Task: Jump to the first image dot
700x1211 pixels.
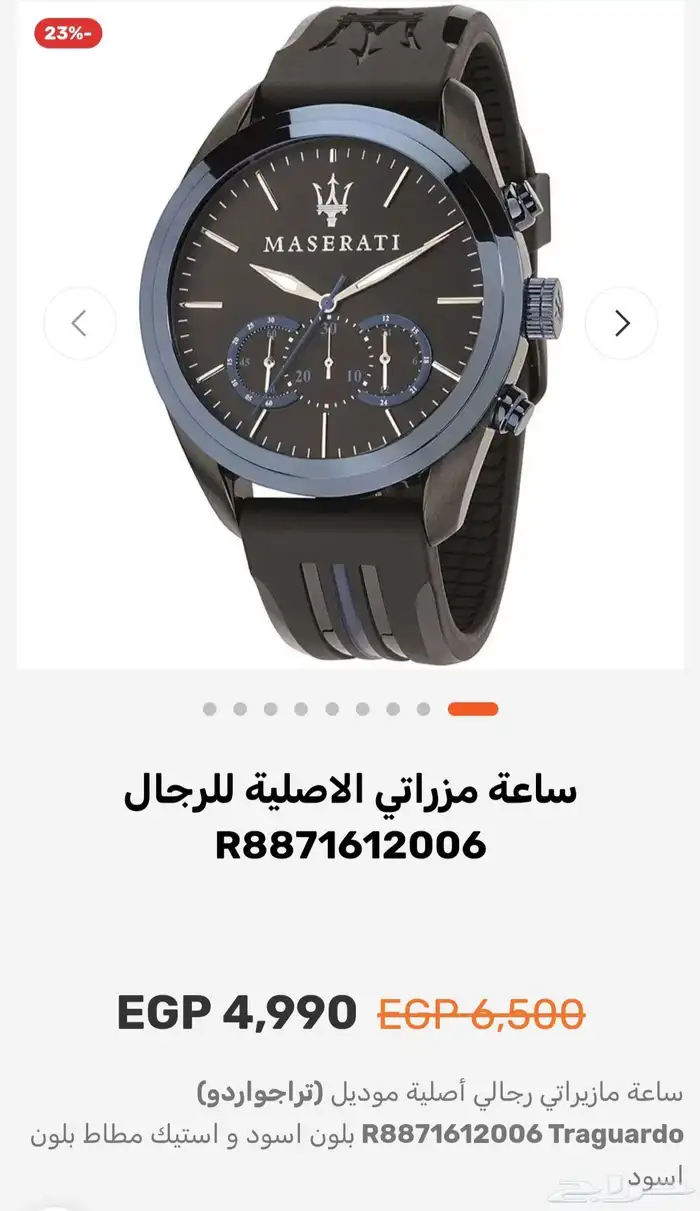Action: click(x=209, y=709)
